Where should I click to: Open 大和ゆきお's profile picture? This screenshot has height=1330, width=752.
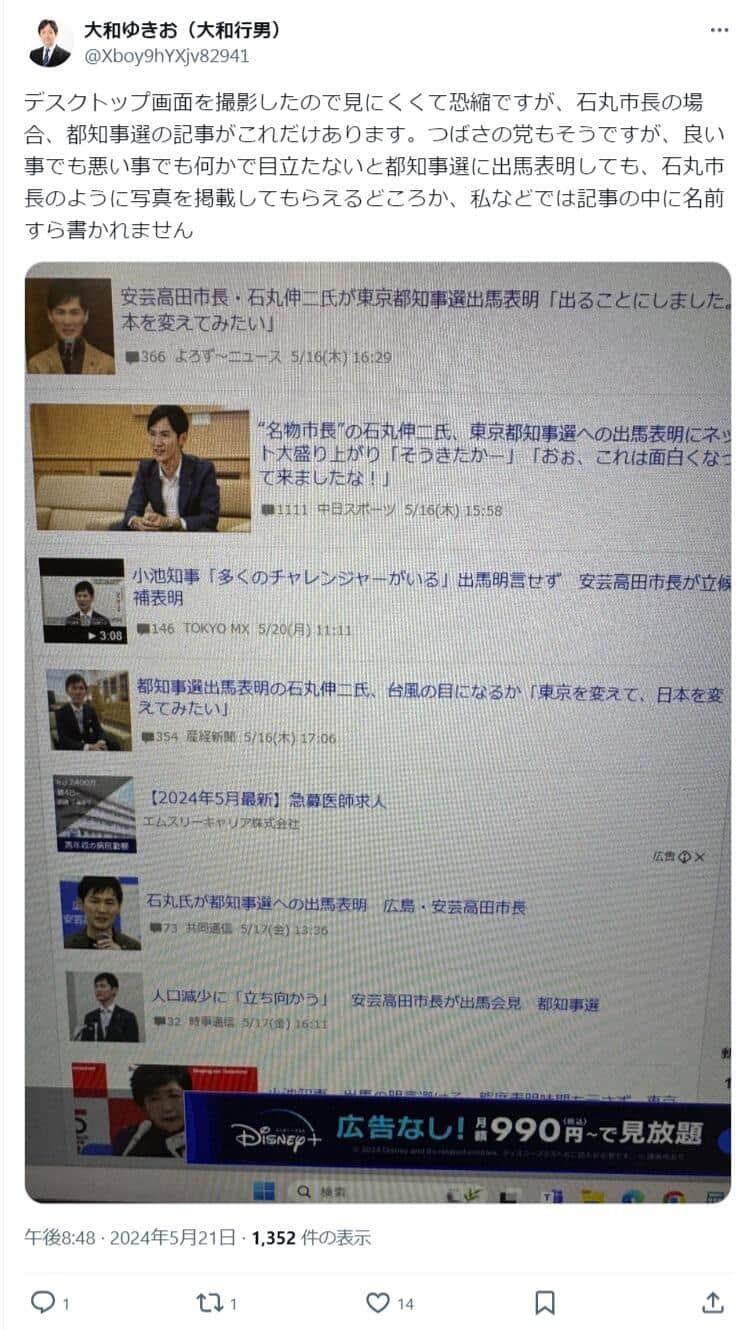49,43
